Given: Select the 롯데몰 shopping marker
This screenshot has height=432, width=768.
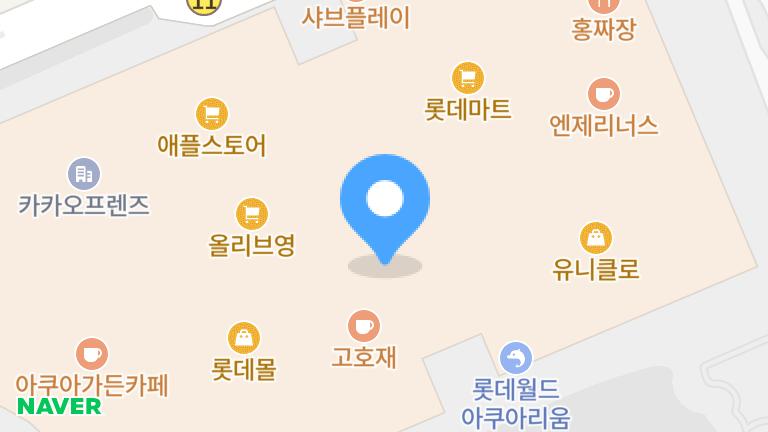Looking at the screenshot, I should pos(244,338).
